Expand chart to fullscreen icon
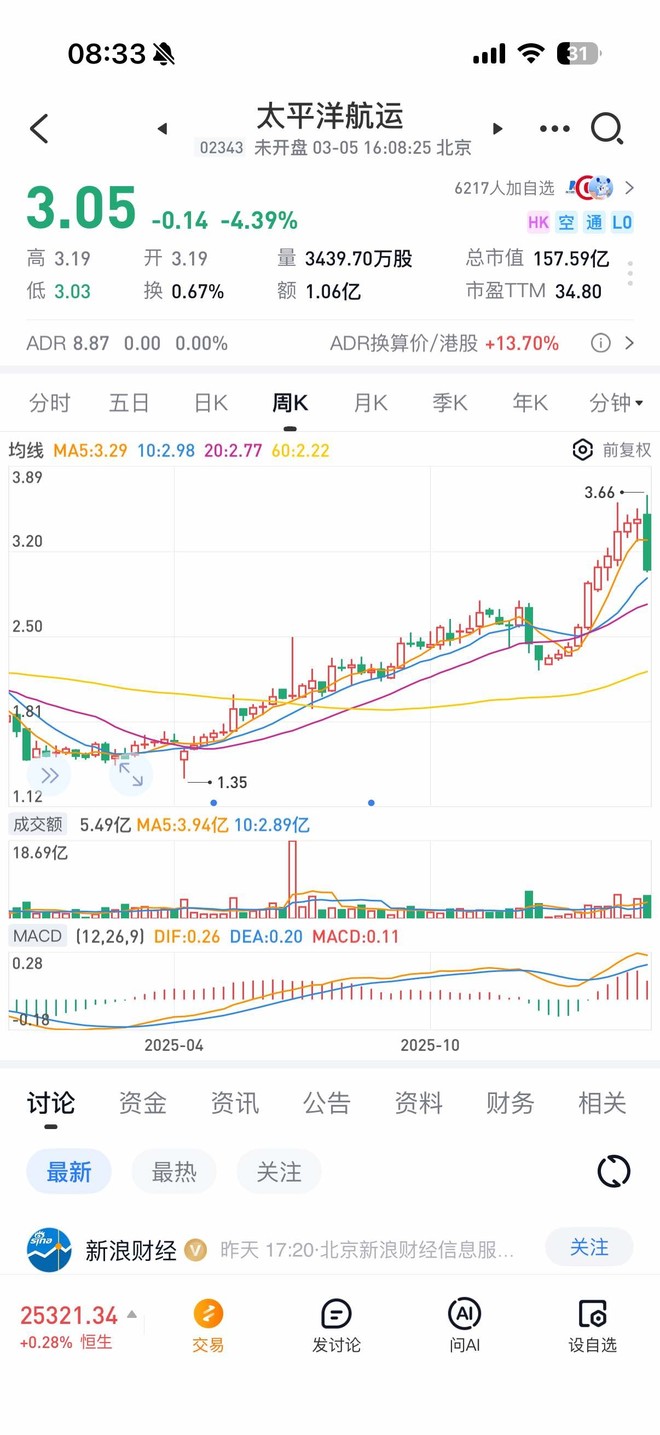 131,775
